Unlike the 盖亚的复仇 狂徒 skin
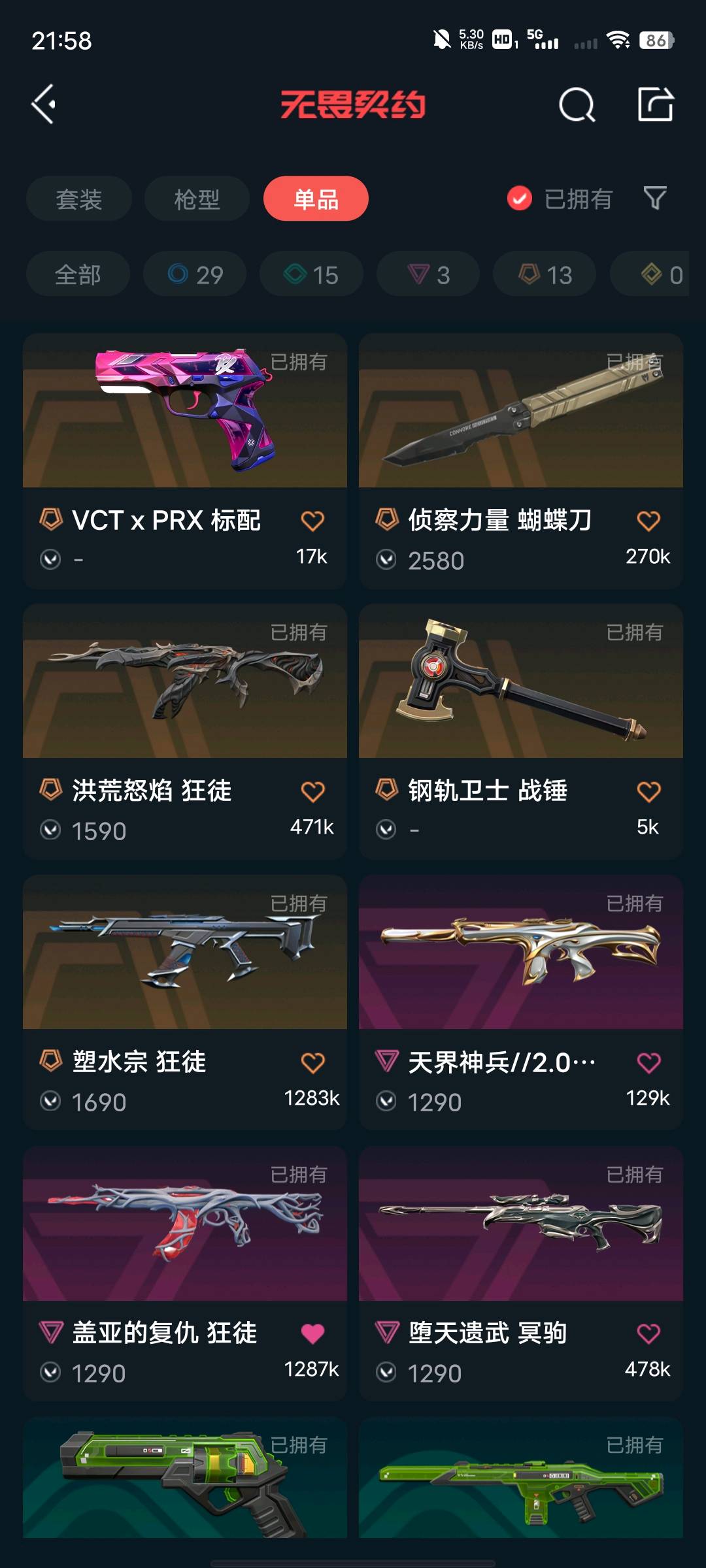This screenshot has height=1568, width=706. coord(312,1333)
